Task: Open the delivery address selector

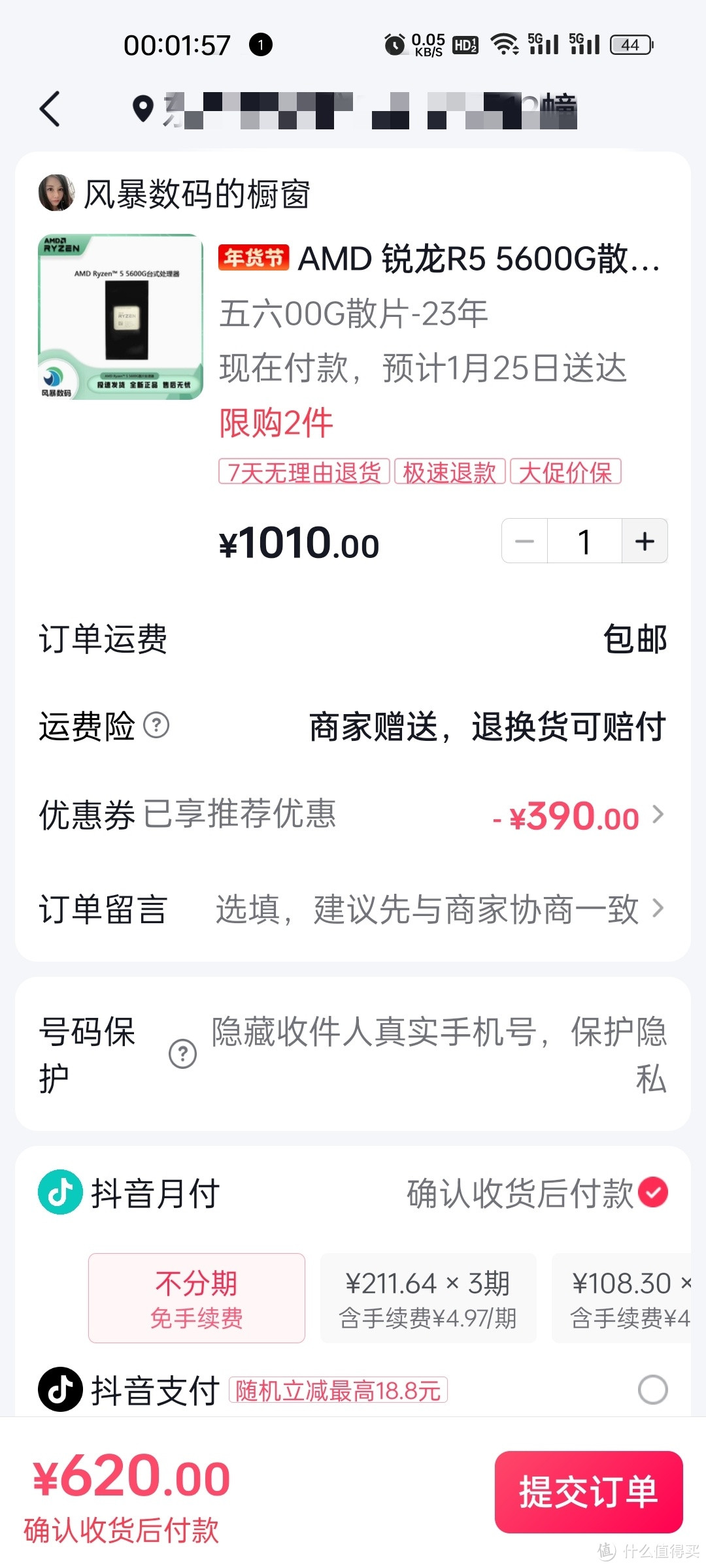Action: click(x=354, y=109)
